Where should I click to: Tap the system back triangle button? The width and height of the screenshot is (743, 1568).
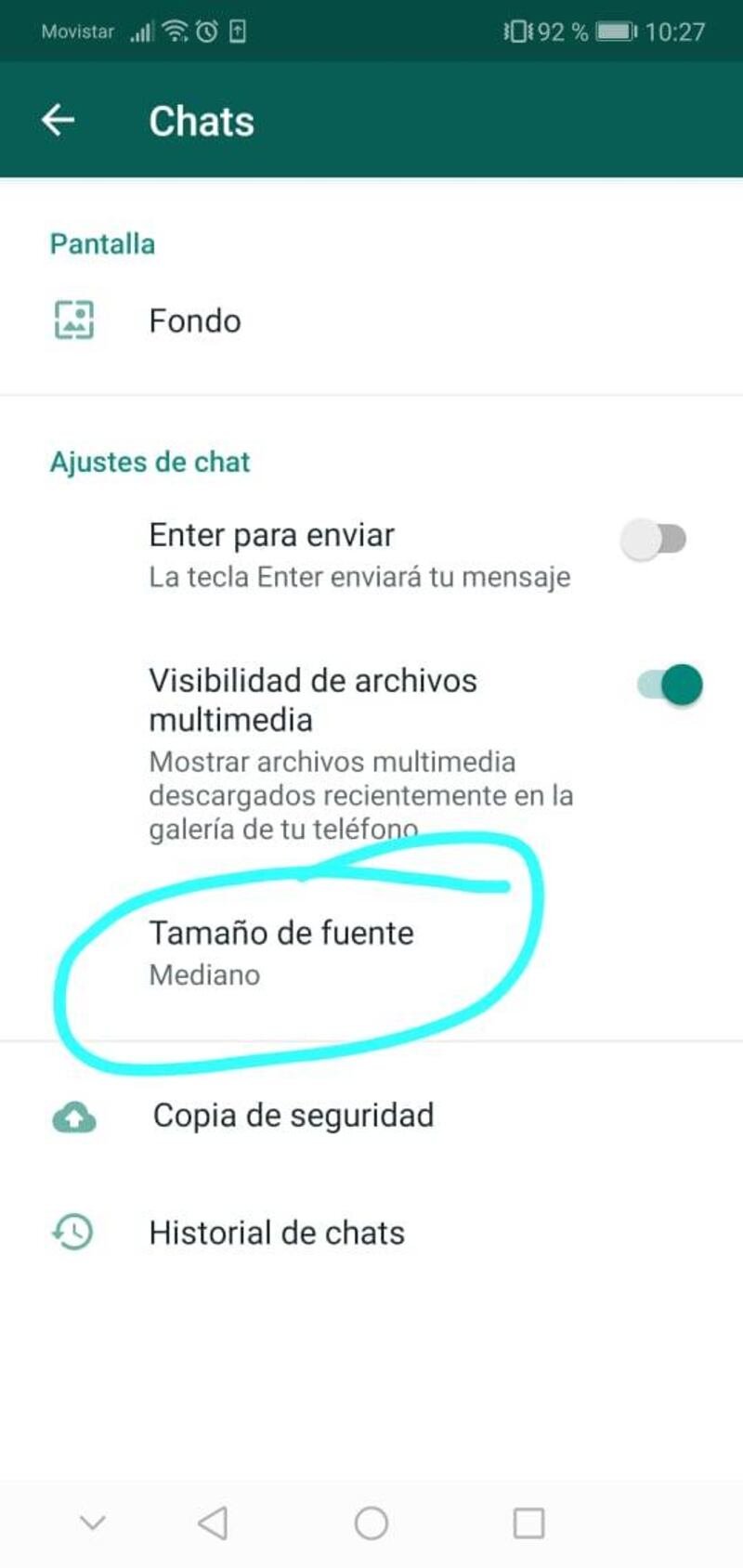pyautogui.click(x=214, y=1523)
